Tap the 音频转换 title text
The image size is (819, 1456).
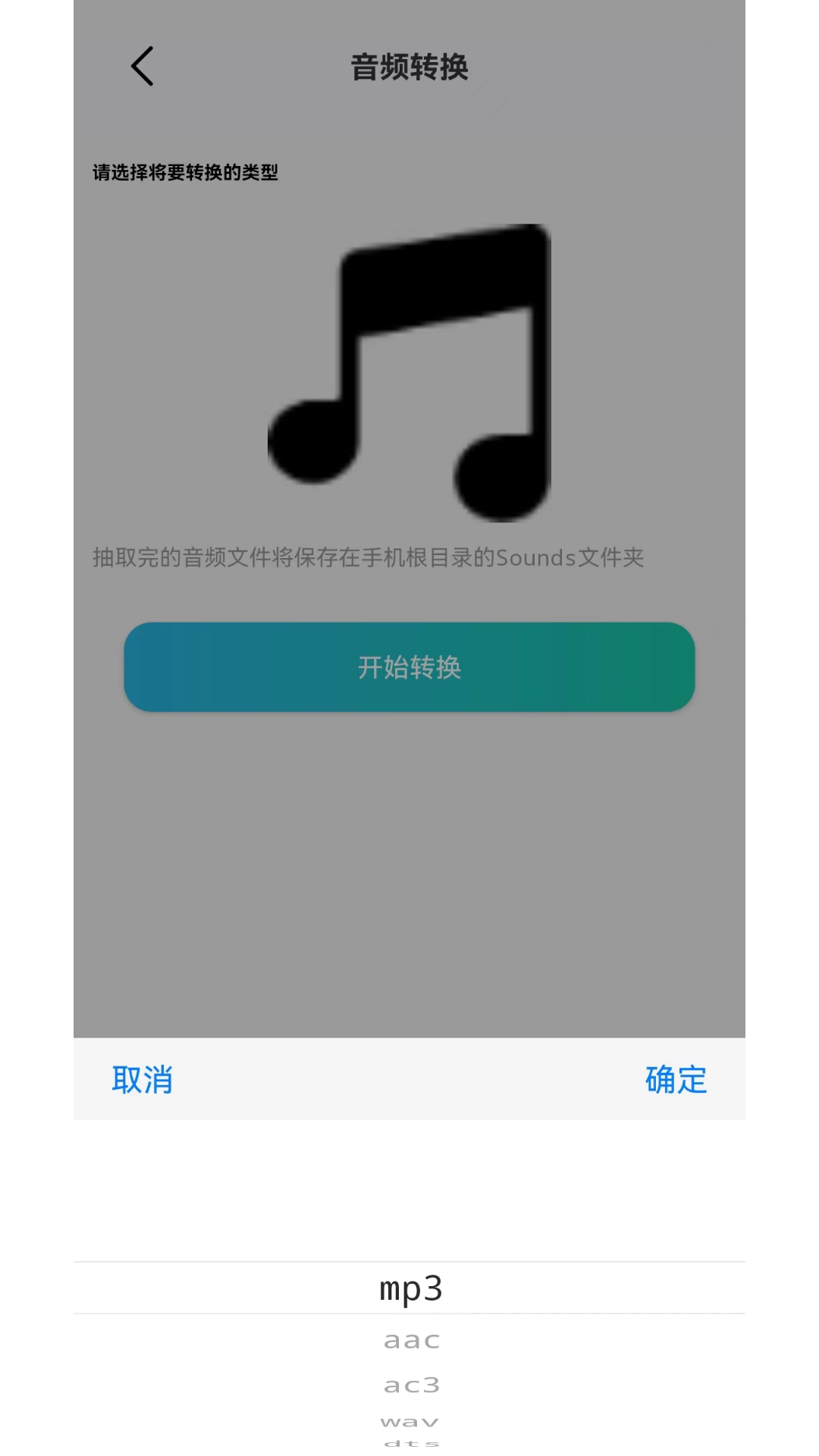409,67
